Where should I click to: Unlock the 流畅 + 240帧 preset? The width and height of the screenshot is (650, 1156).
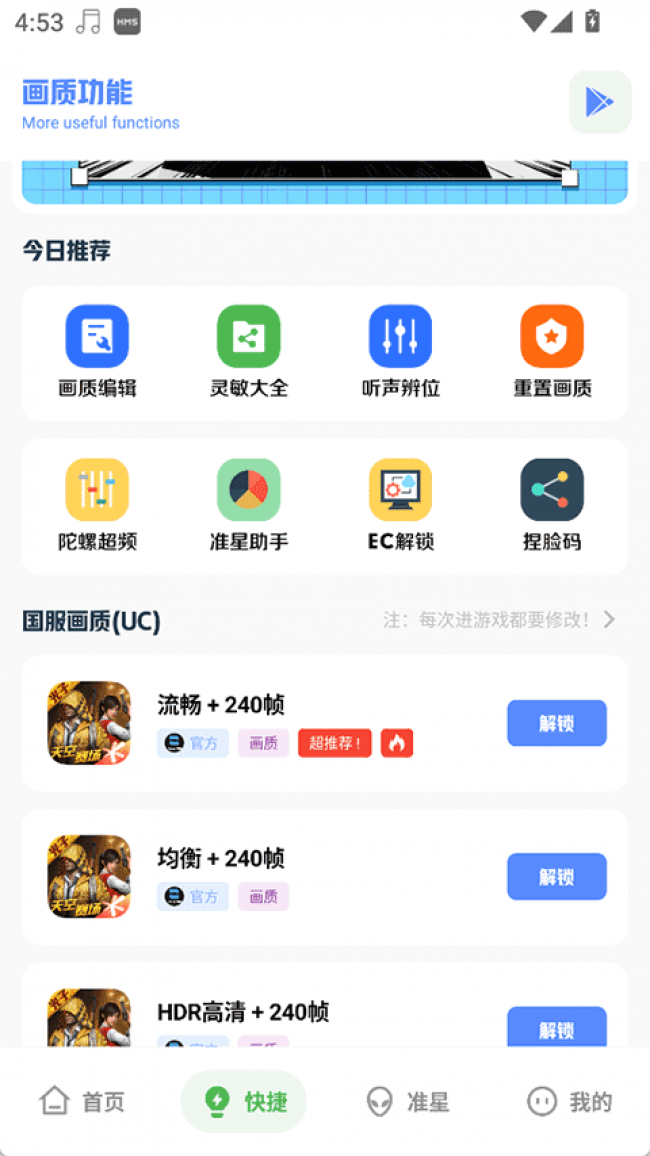(x=556, y=723)
